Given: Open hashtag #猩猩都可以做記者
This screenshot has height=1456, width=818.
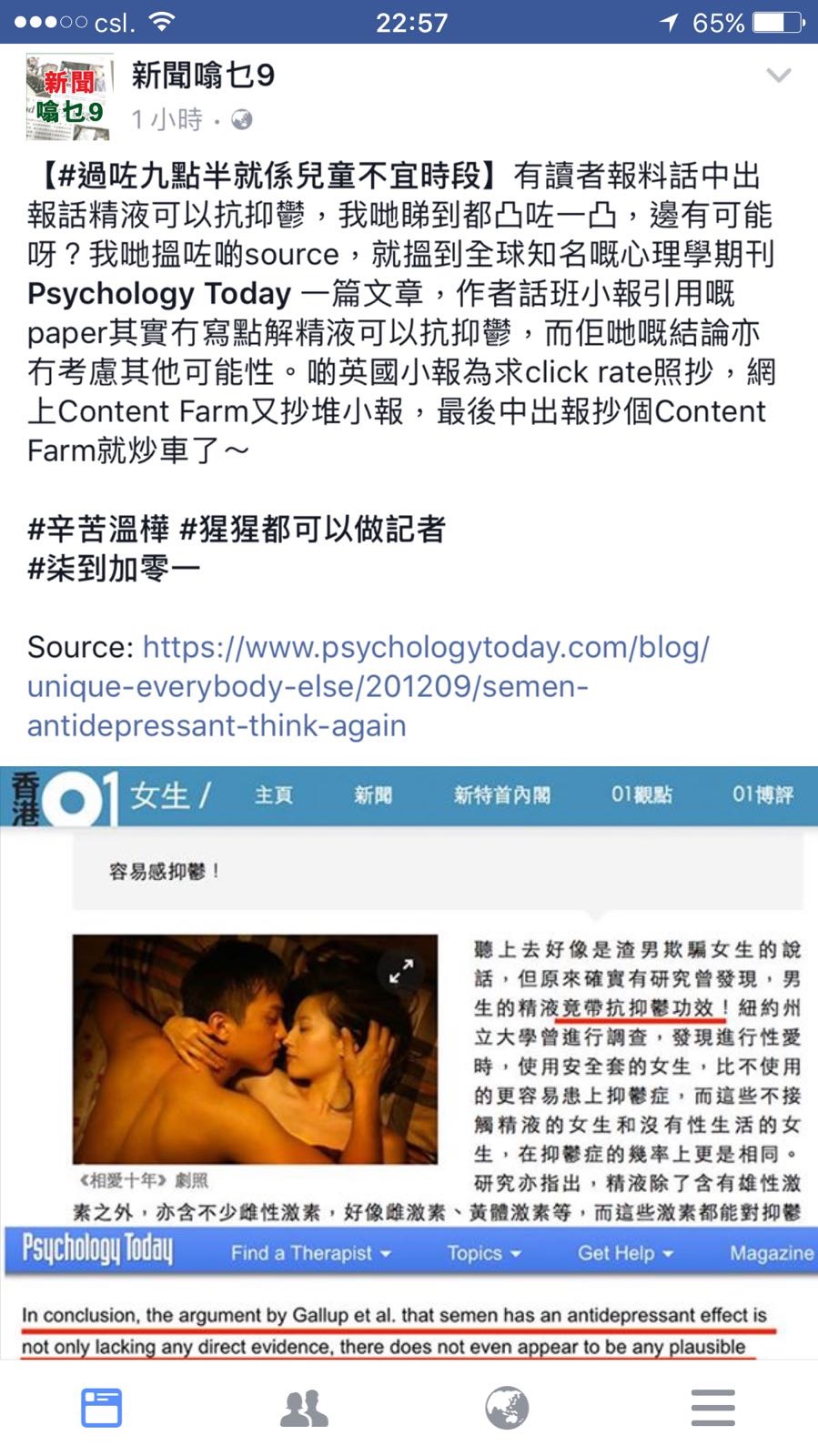Looking at the screenshot, I should pos(312,529).
